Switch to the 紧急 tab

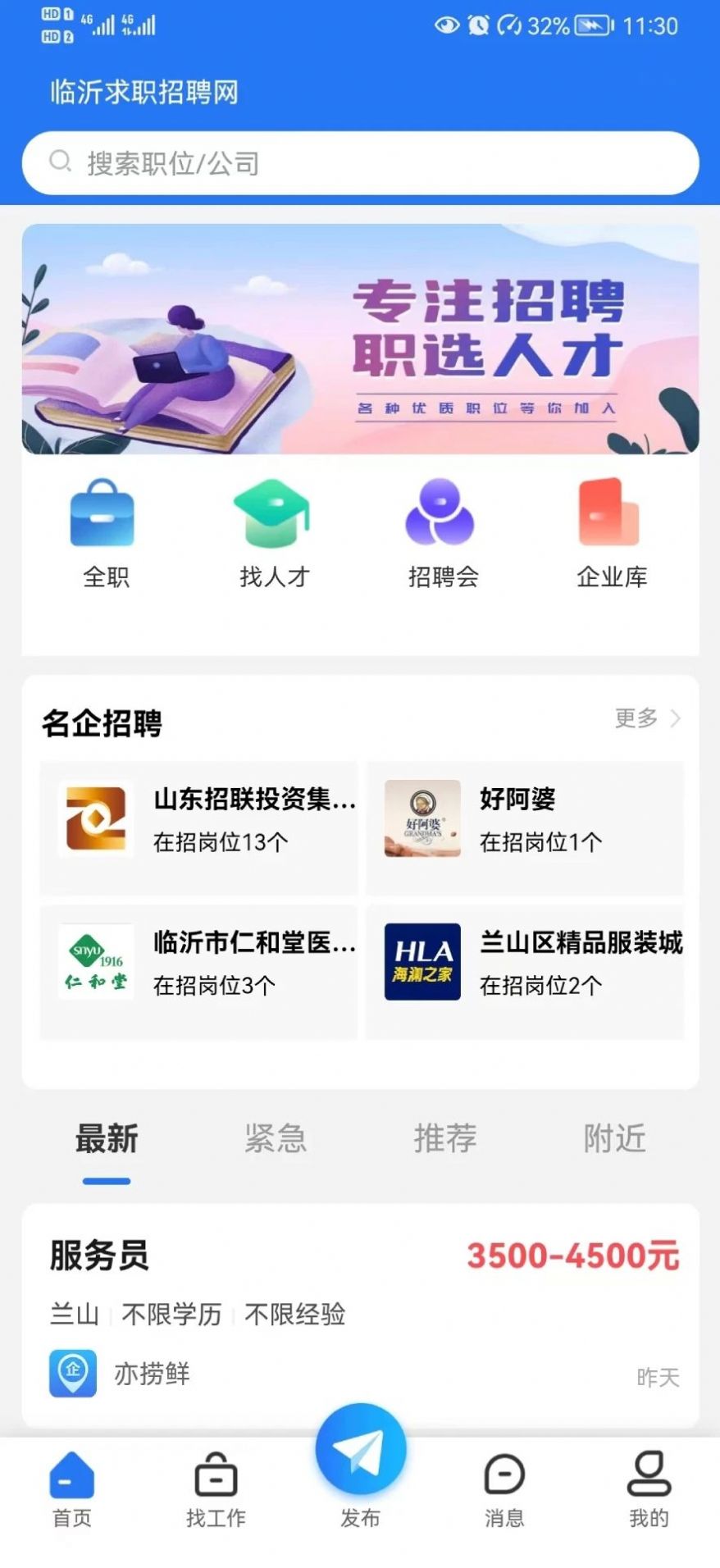(x=276, y=1138)
